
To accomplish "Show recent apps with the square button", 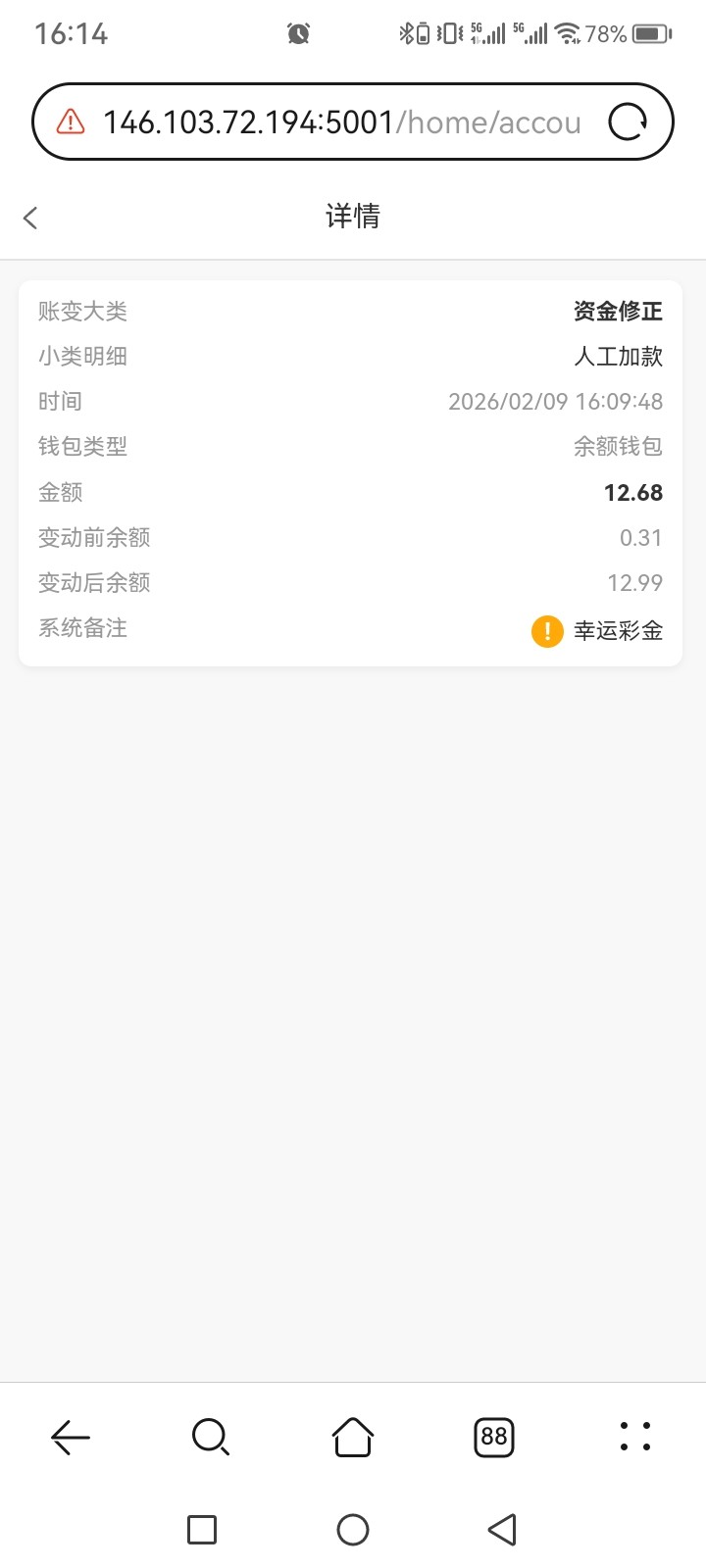I will pos(202,1530).
